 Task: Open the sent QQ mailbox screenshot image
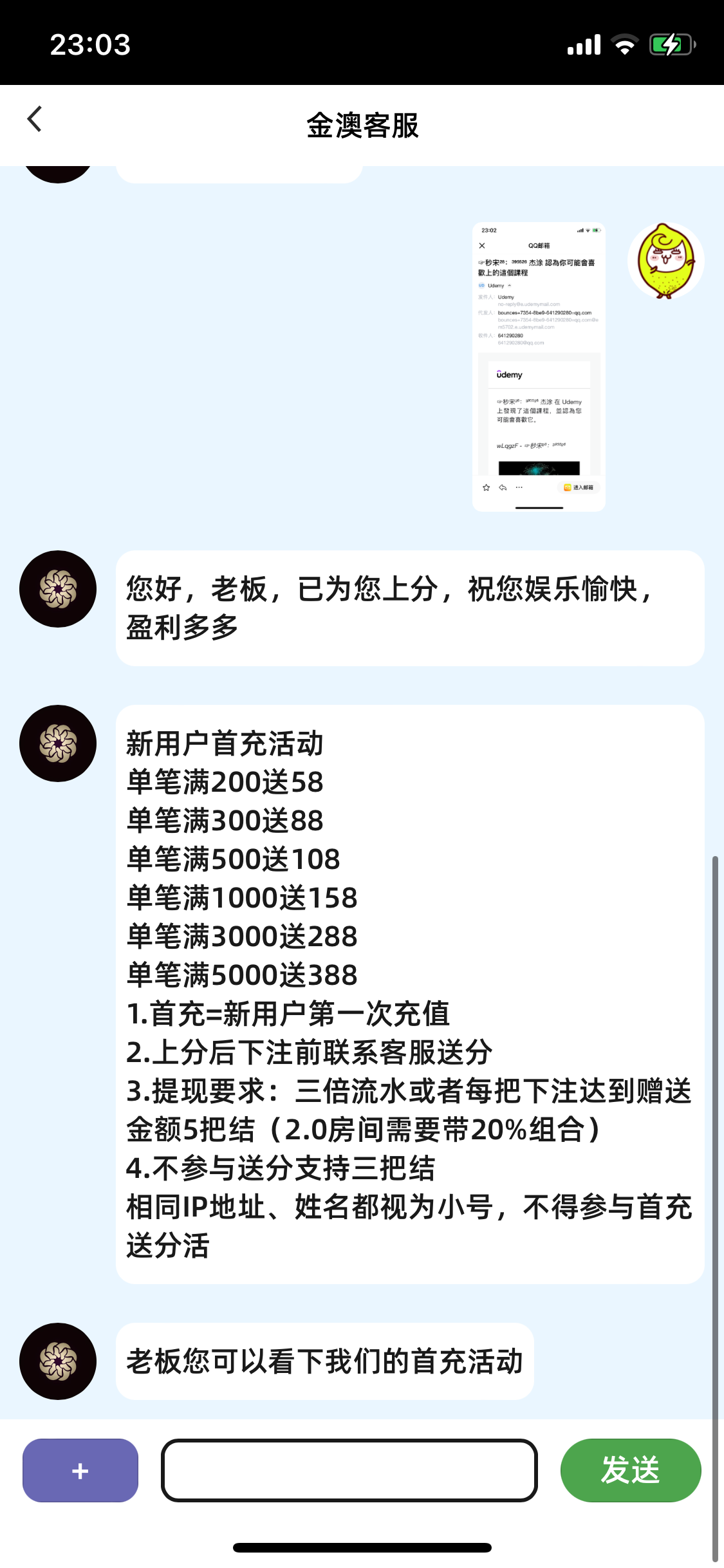[539, 367]
